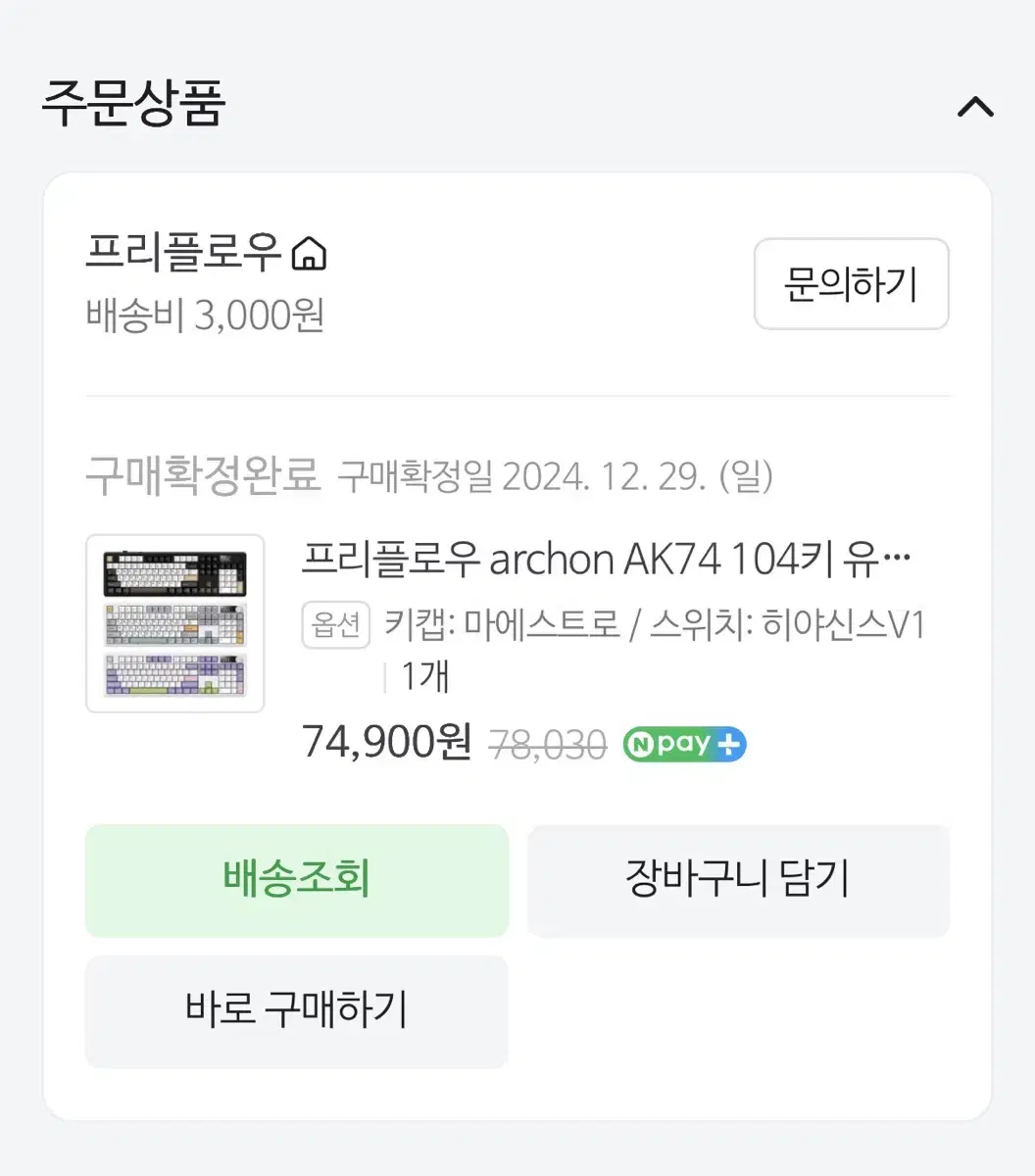Click the discounted price 74,900원
The width and height of the screenshot is (1035, 1176).
[x=383, y=744]
